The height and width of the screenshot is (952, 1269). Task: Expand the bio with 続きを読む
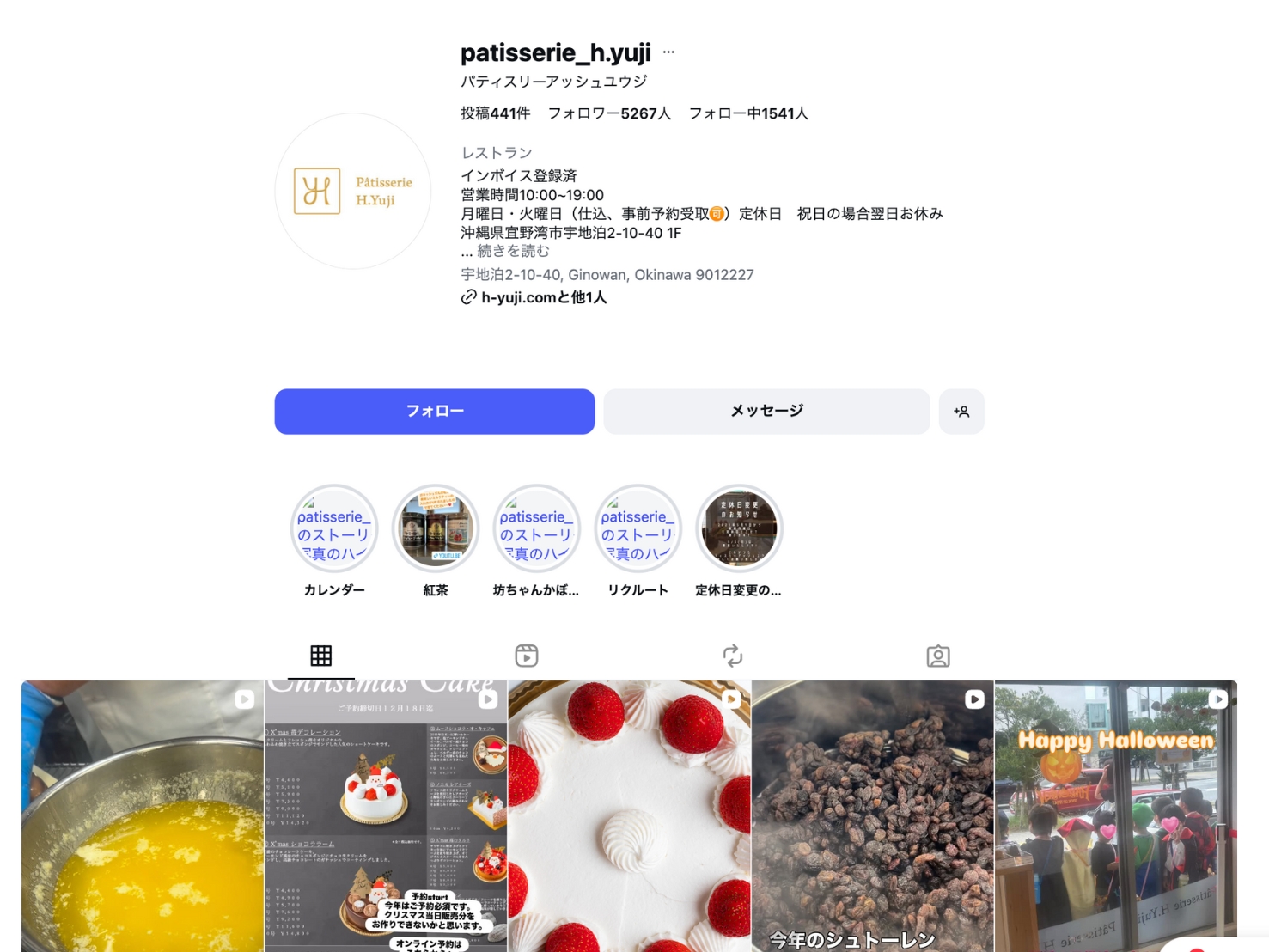click(x=513, y=251)
